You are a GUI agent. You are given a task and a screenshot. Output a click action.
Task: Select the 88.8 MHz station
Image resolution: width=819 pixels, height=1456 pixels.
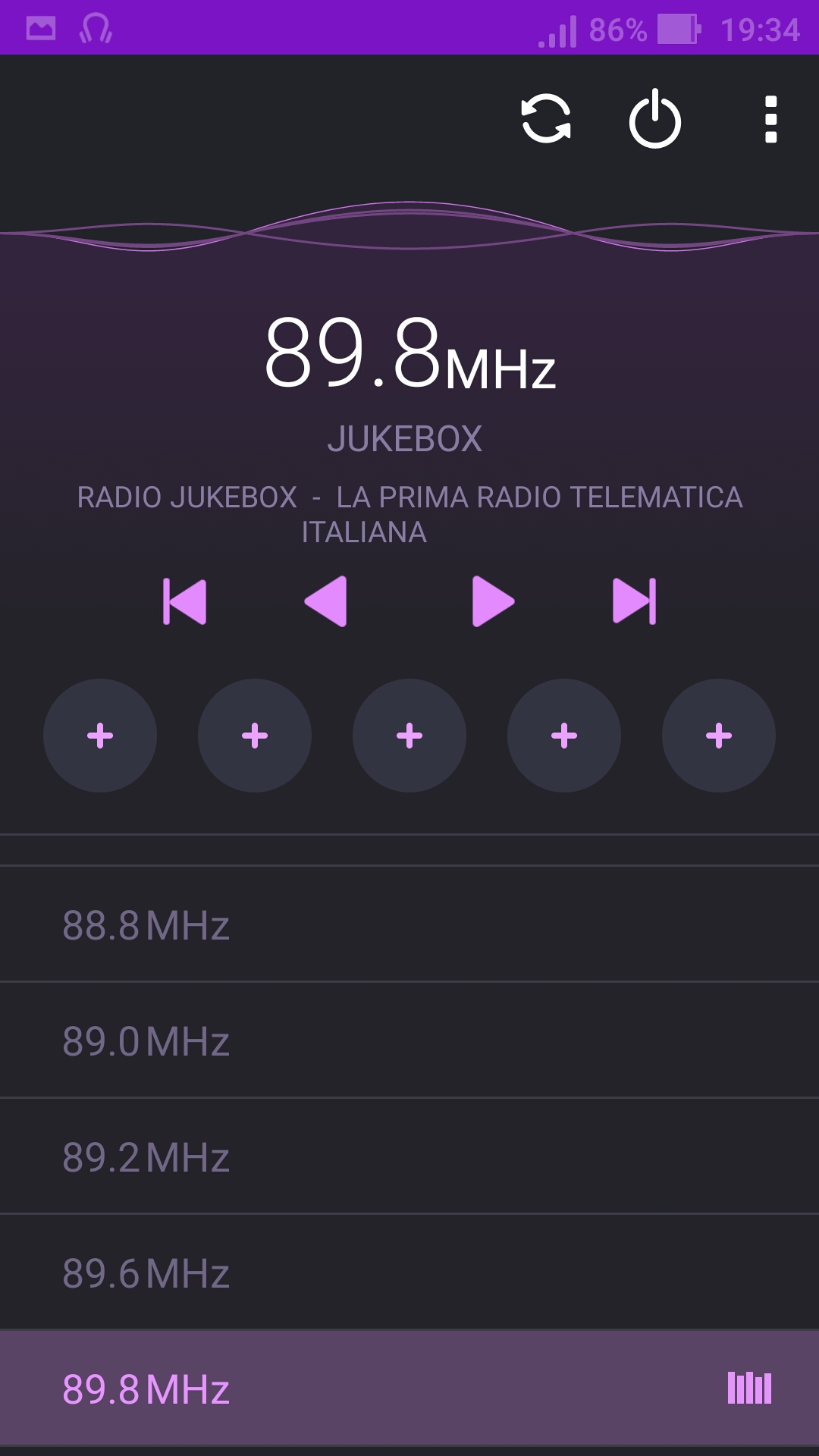click(409, 924)
